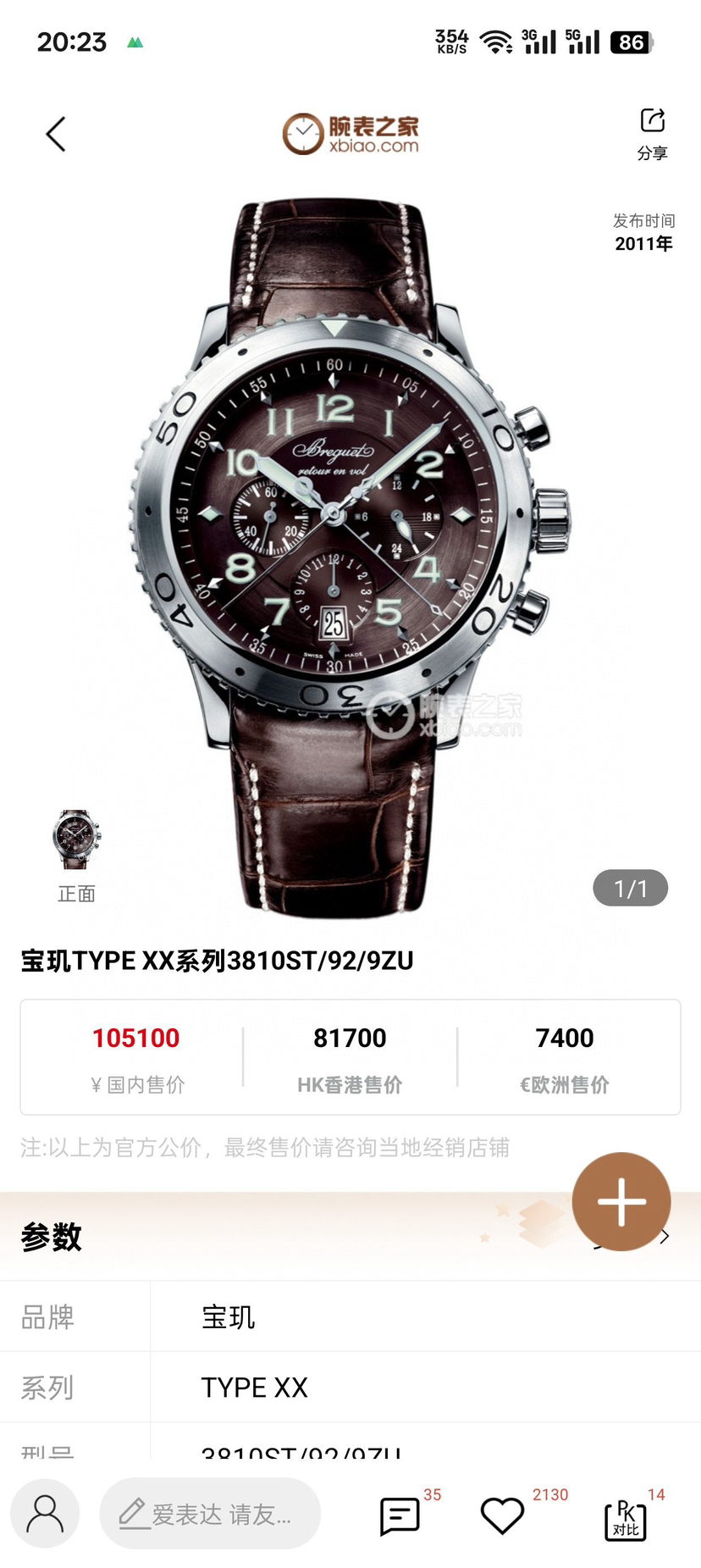The image size is (701, 1568).
Task: Select the 正面 front view thumbnail
Action: (76, 840)
